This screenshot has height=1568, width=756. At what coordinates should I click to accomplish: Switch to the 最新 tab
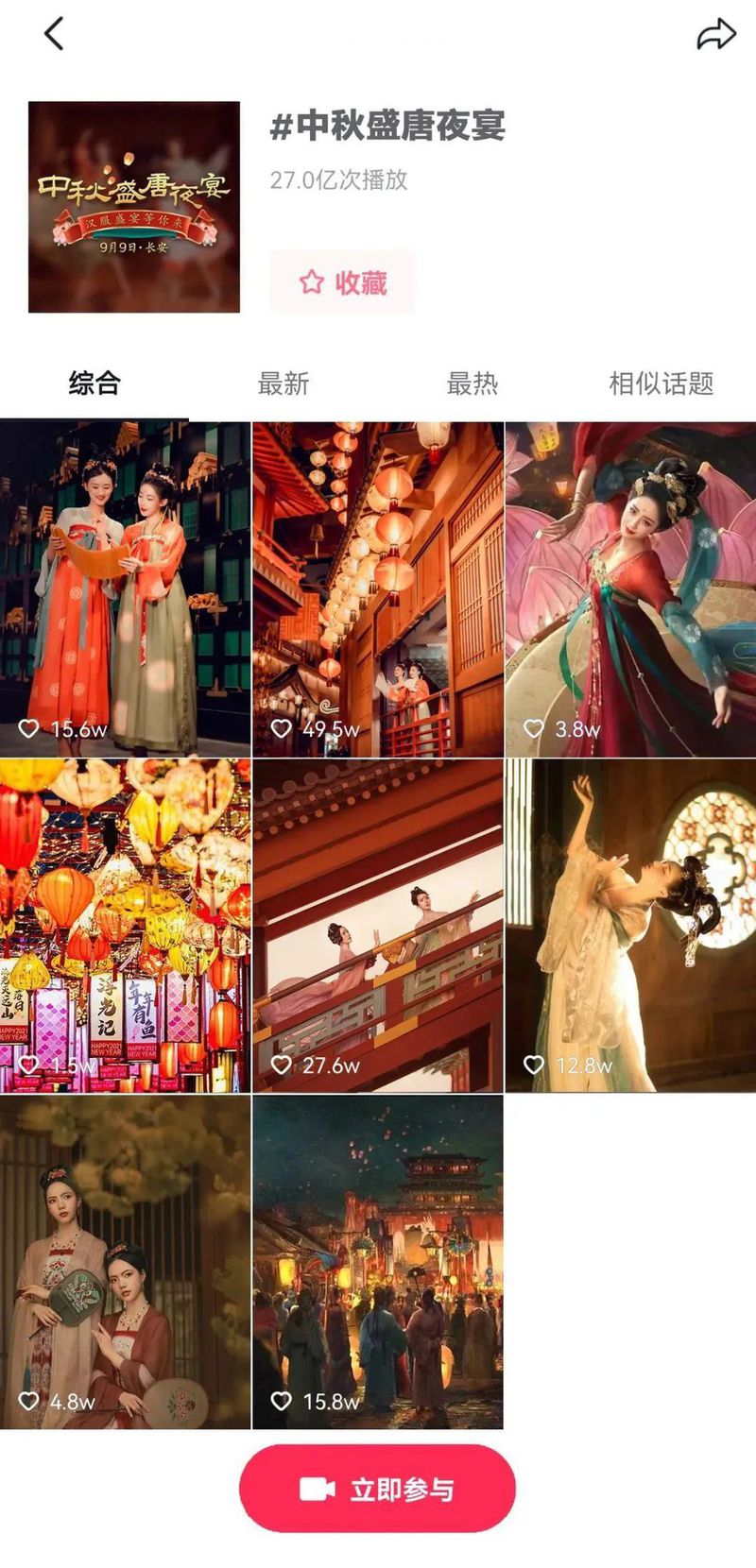click(283, 383)
